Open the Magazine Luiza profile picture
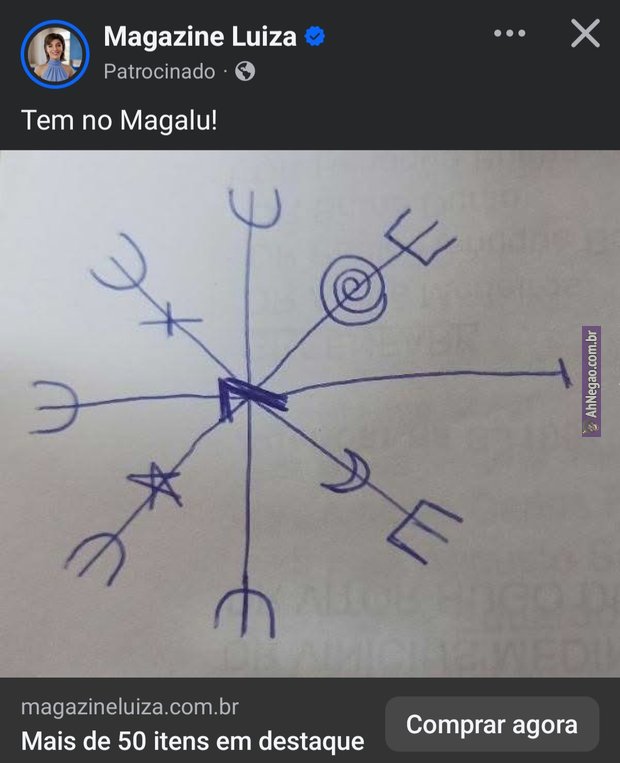 coord(55,54)
